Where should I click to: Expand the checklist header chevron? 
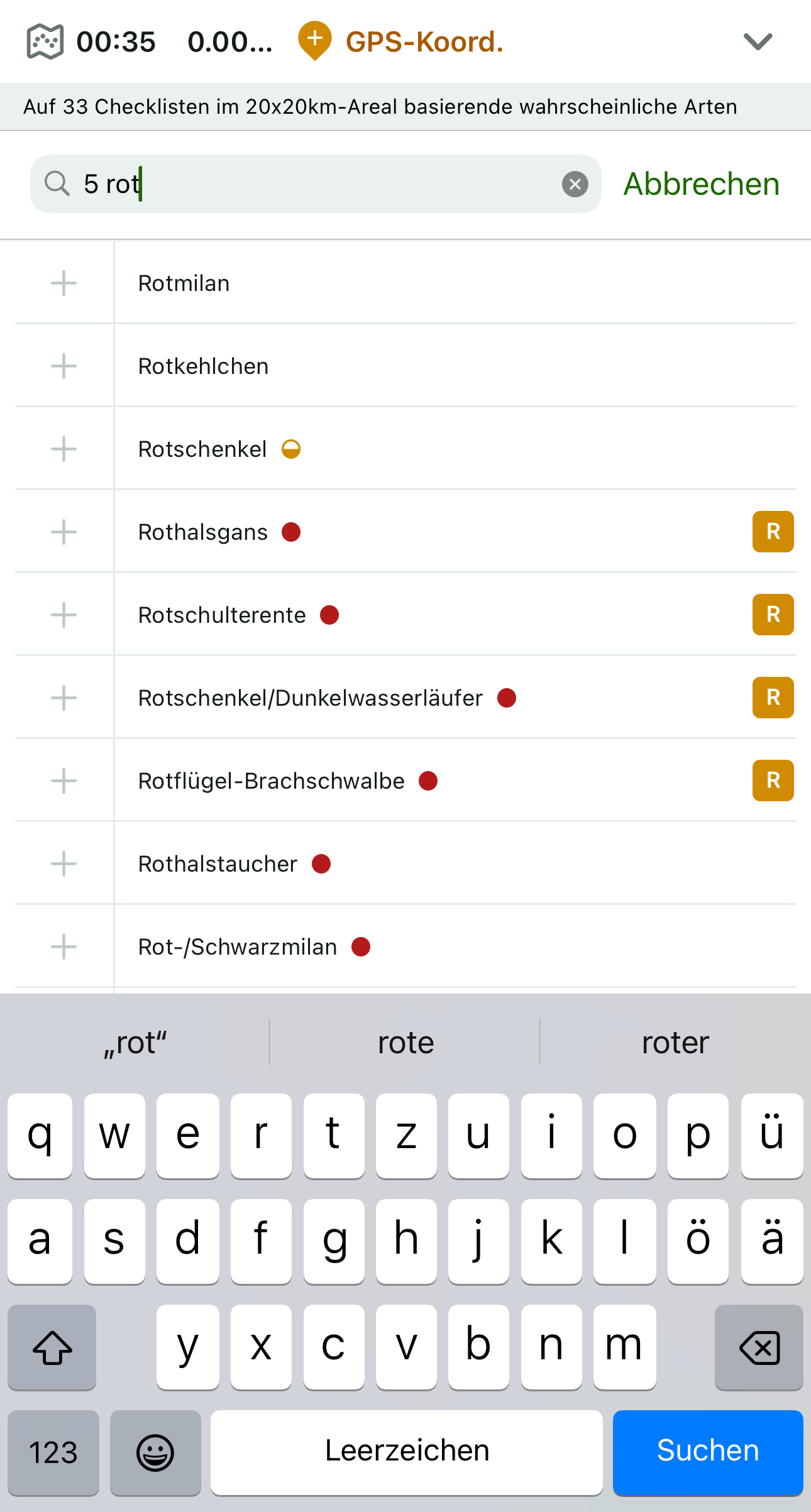[758, 41]
